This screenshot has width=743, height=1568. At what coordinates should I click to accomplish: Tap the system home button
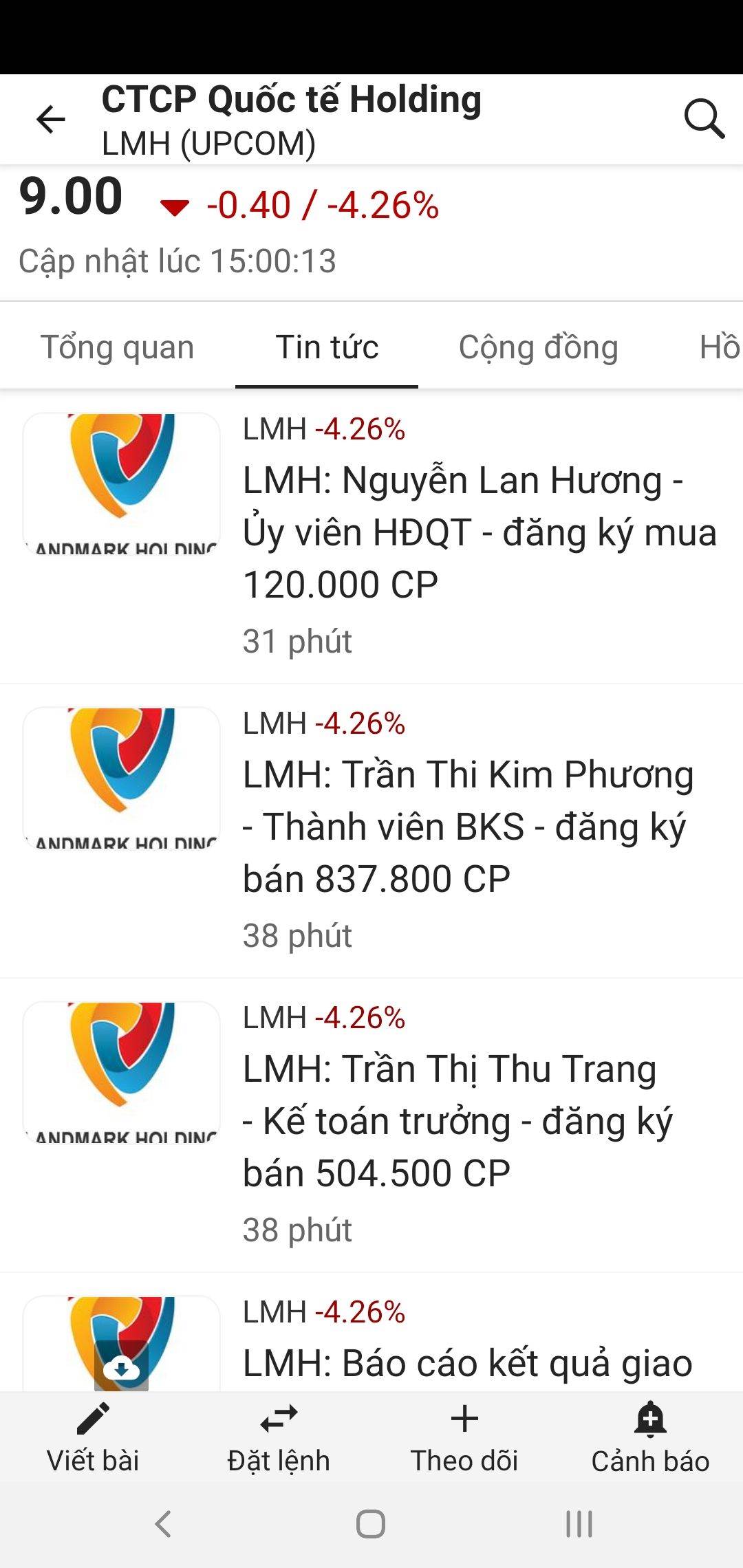371,1525
